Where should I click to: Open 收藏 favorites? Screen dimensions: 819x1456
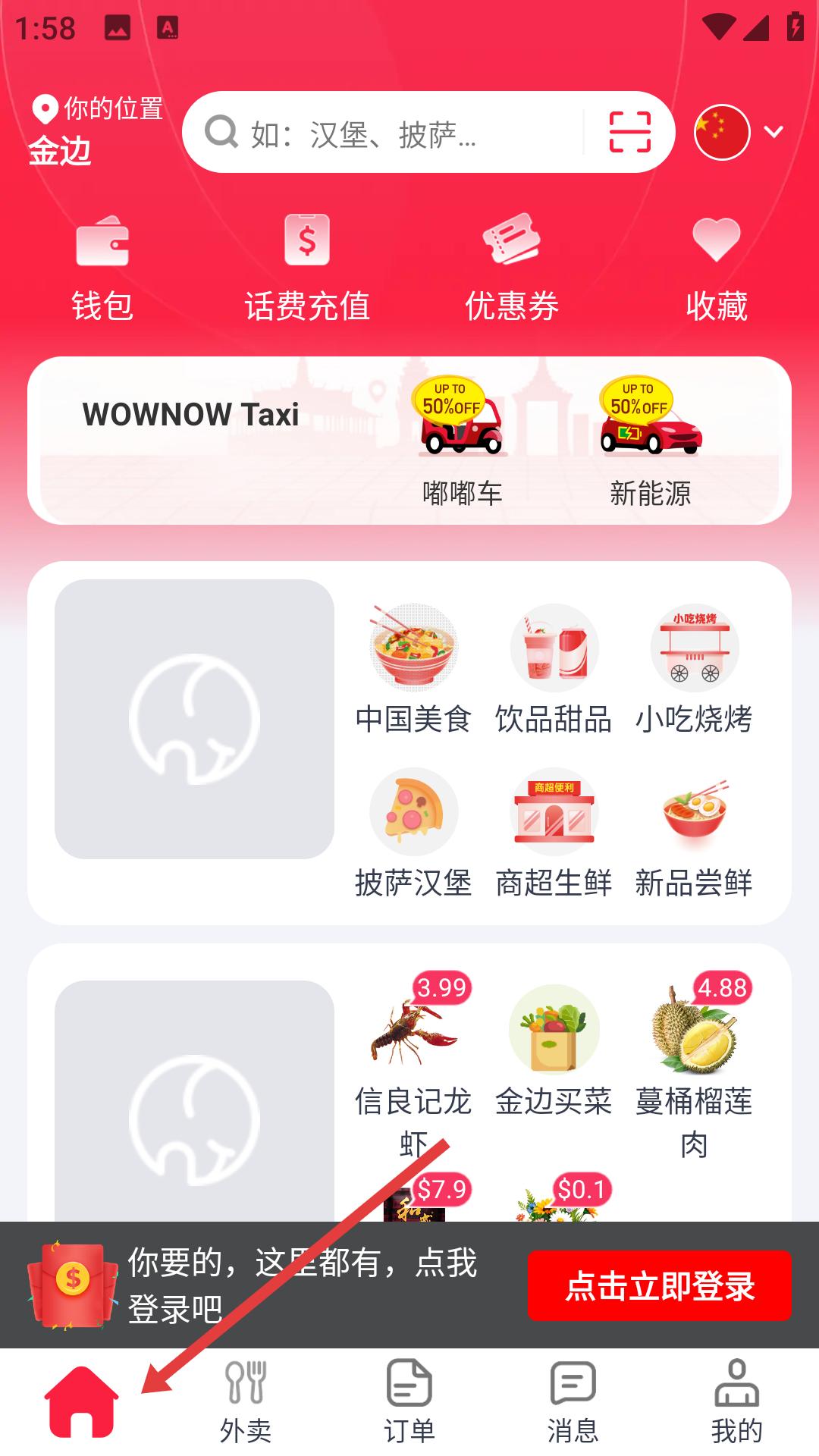[717, 270]
